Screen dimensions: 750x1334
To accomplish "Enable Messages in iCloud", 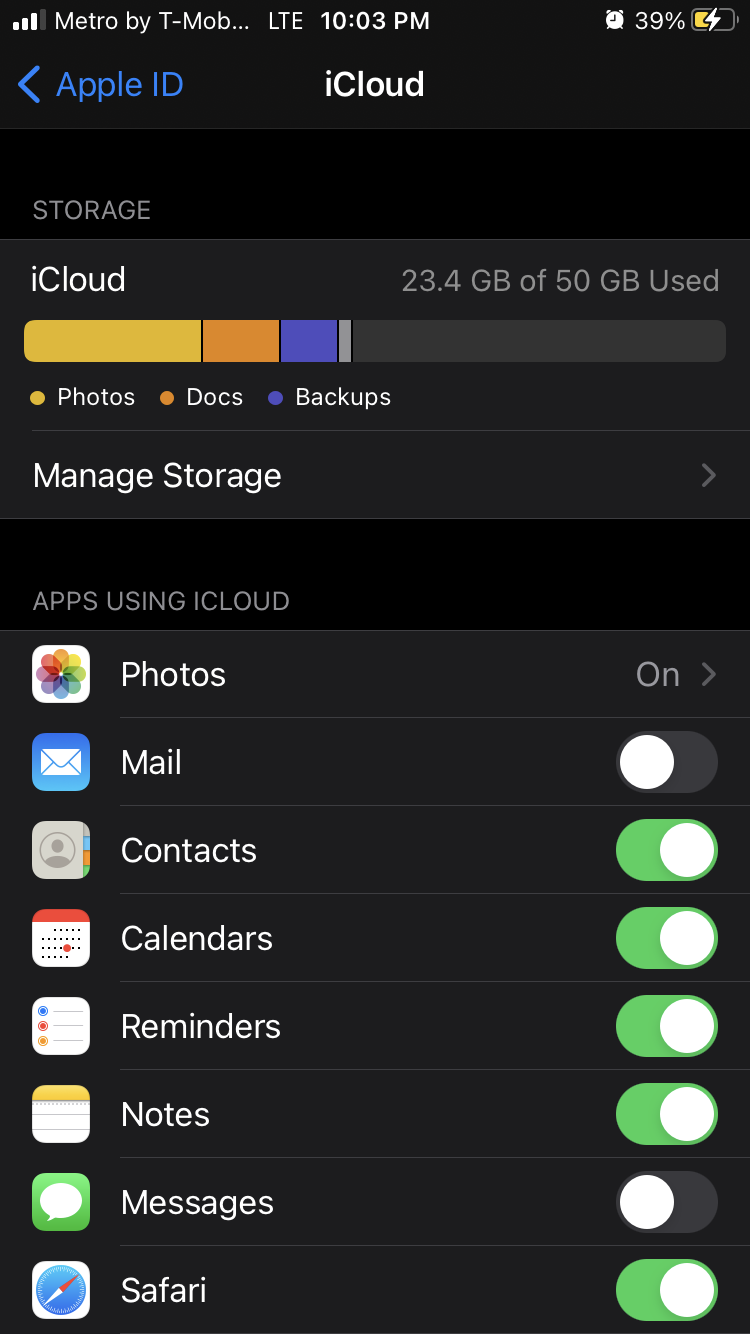I will click(666, 1203).
